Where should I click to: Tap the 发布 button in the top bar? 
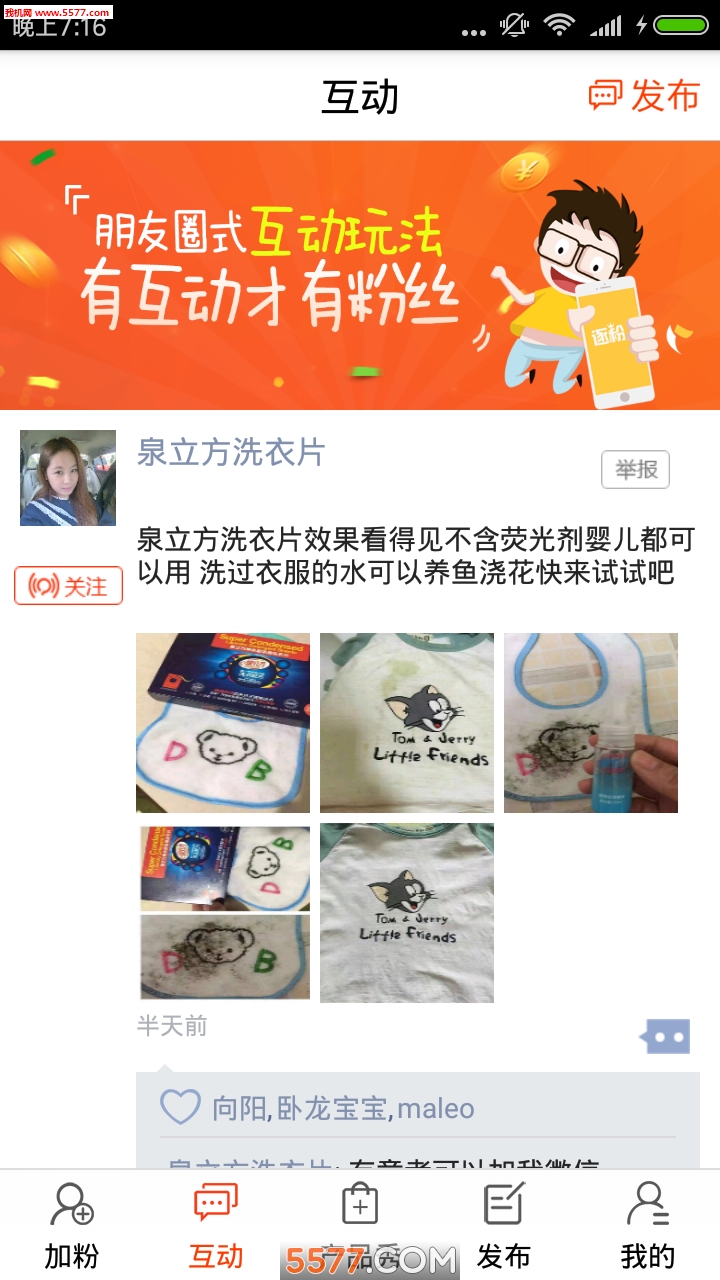coord(644,96)
